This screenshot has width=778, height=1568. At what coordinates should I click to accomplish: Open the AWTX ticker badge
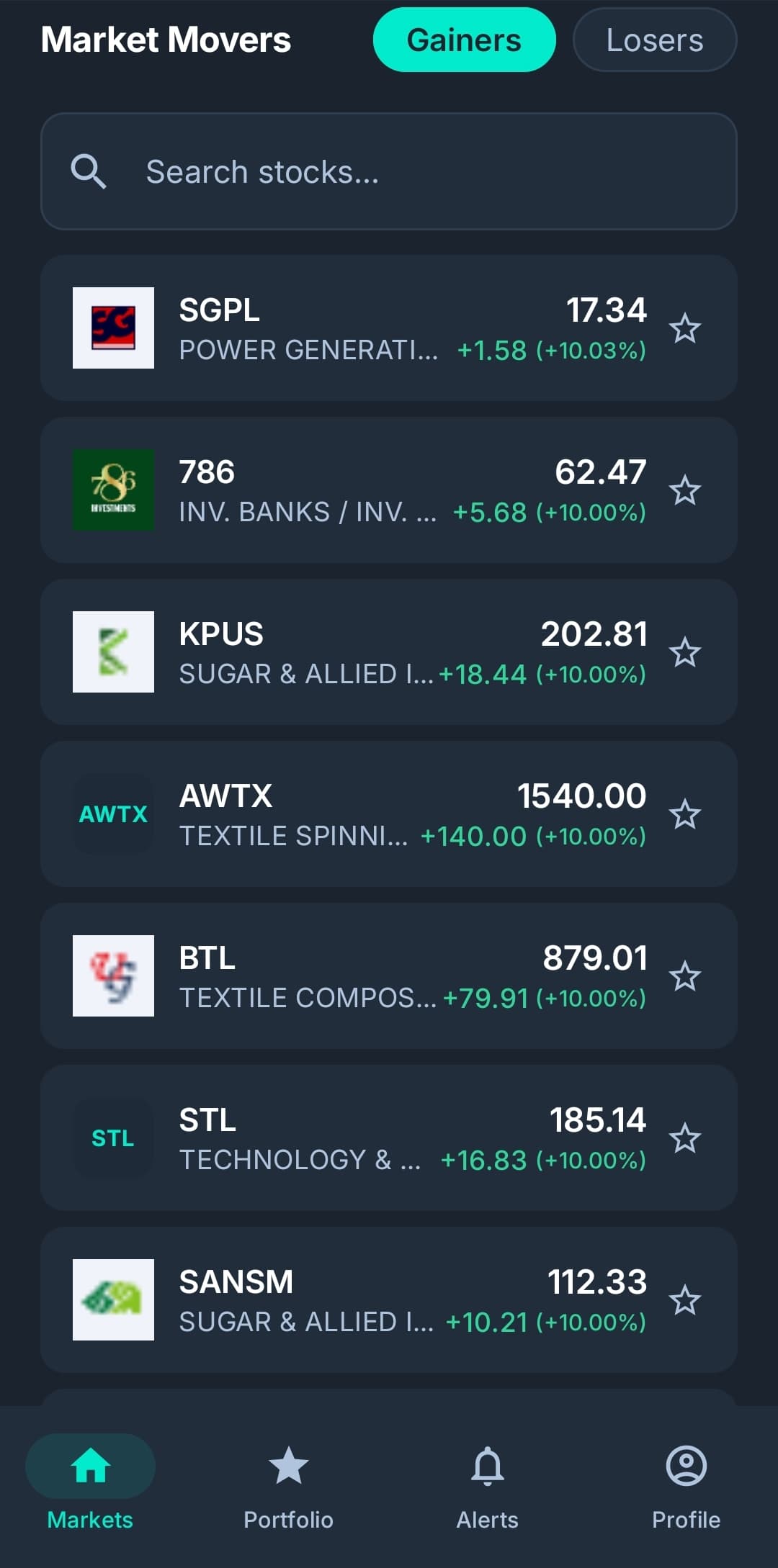coord(113,813)
